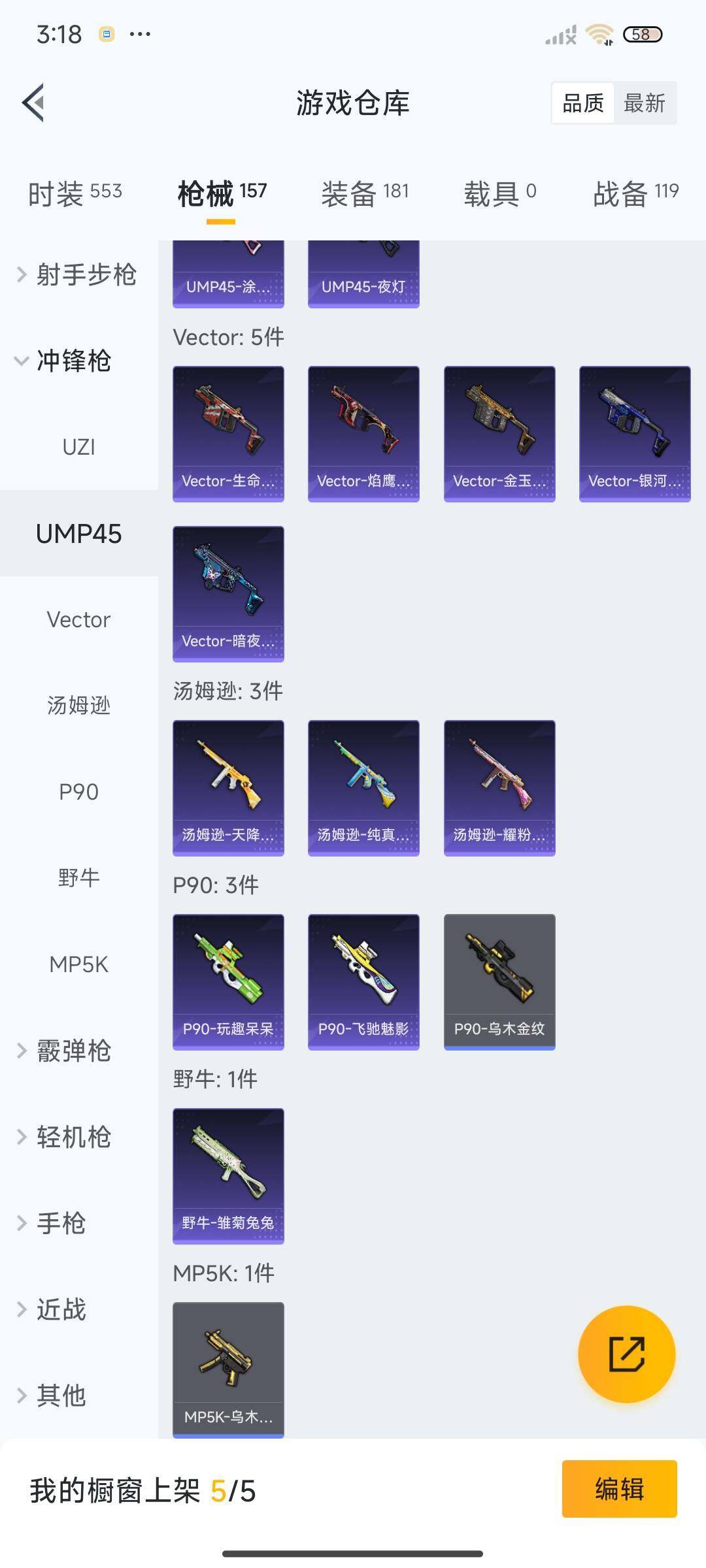Screen dimensions: 706x1568
Task: Go back using the top-left arrow
Action: pos(34,103)
